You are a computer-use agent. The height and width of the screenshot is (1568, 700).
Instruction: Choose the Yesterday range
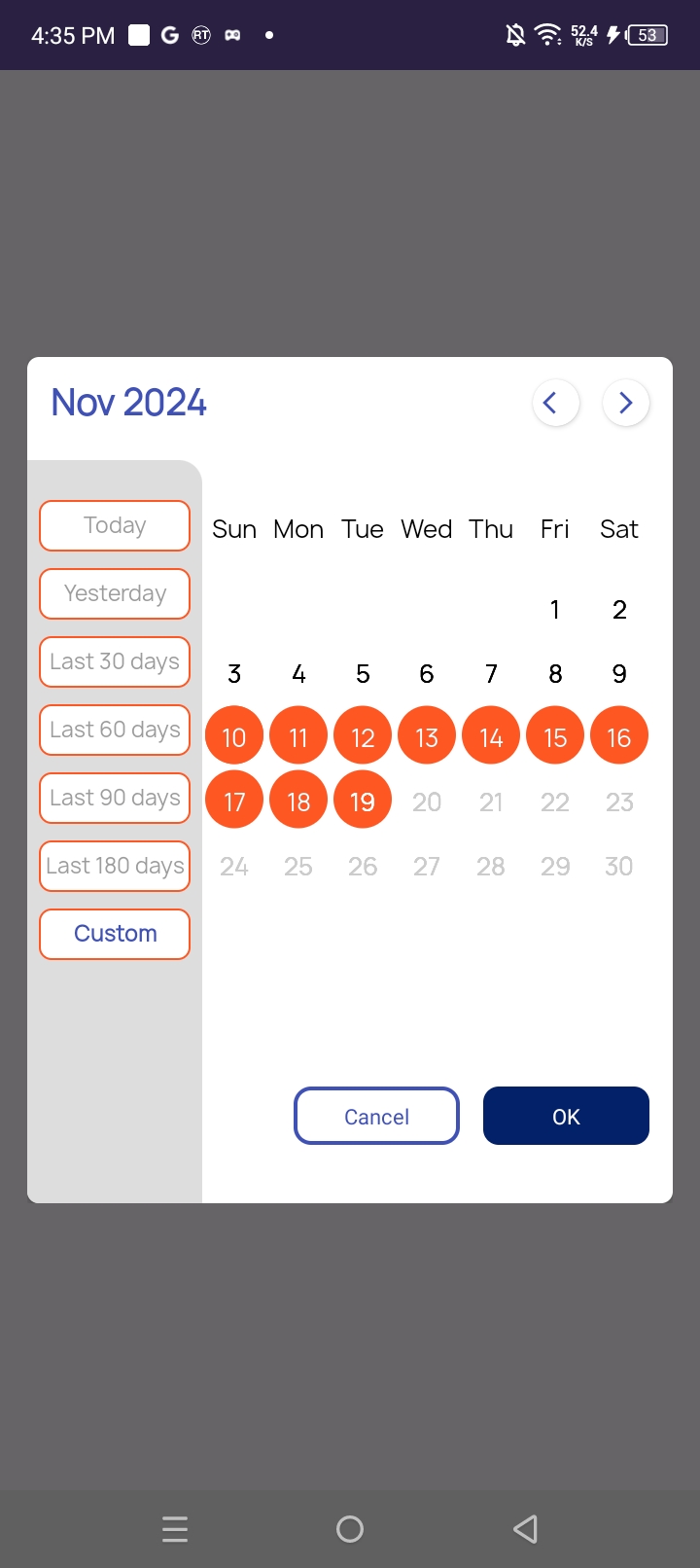[115, 593]
